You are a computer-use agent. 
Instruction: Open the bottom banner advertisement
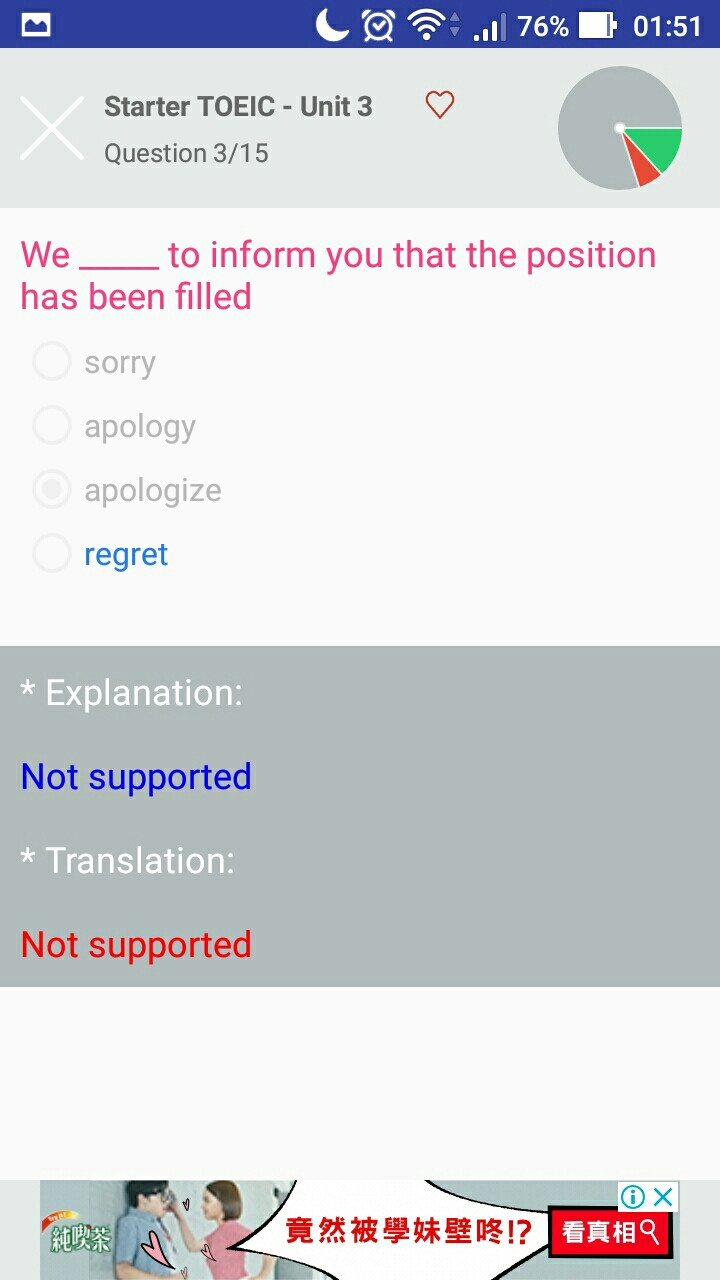(360, 1230)
